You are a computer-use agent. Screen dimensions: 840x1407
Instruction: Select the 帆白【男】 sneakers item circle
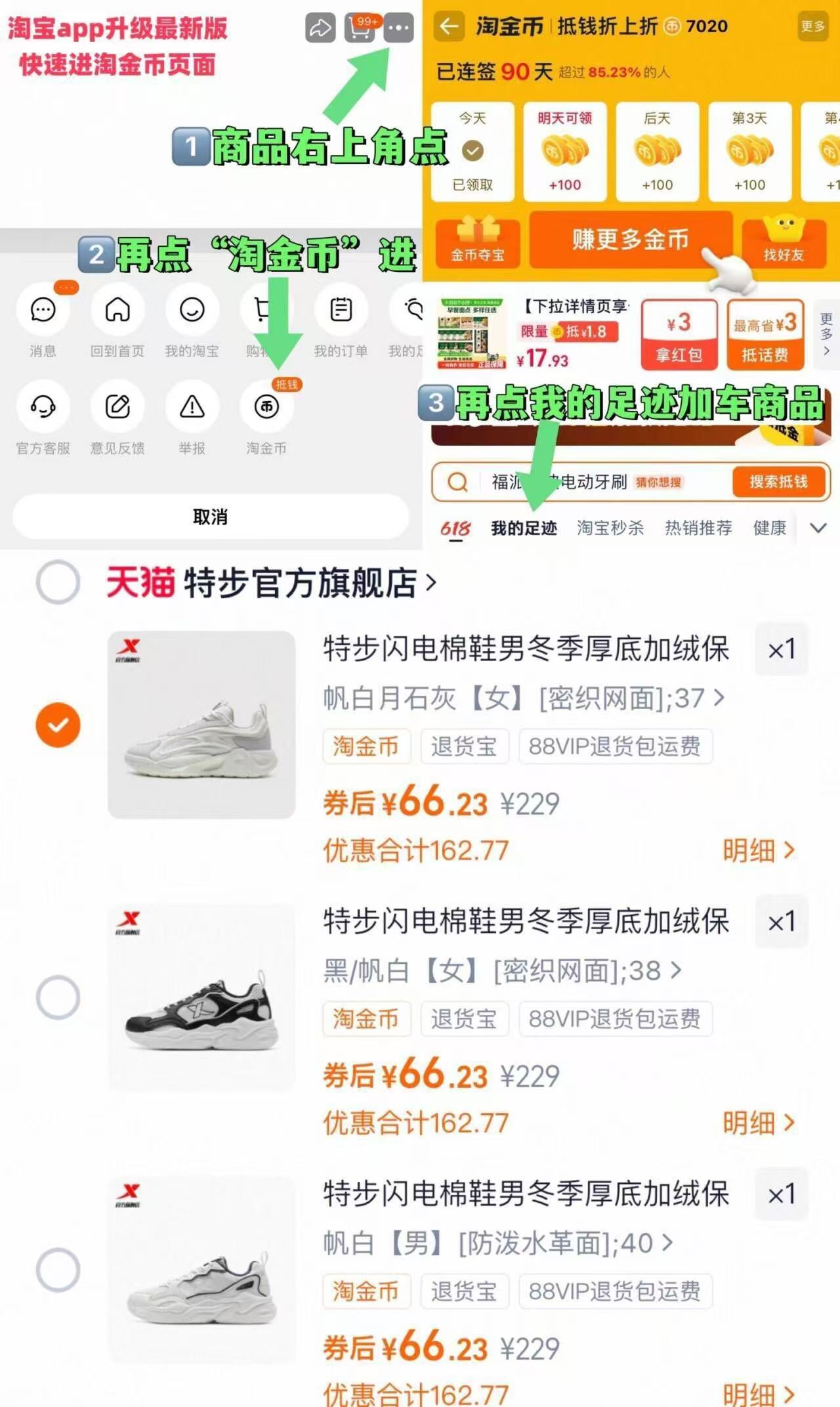click(x=58, y=1270)
